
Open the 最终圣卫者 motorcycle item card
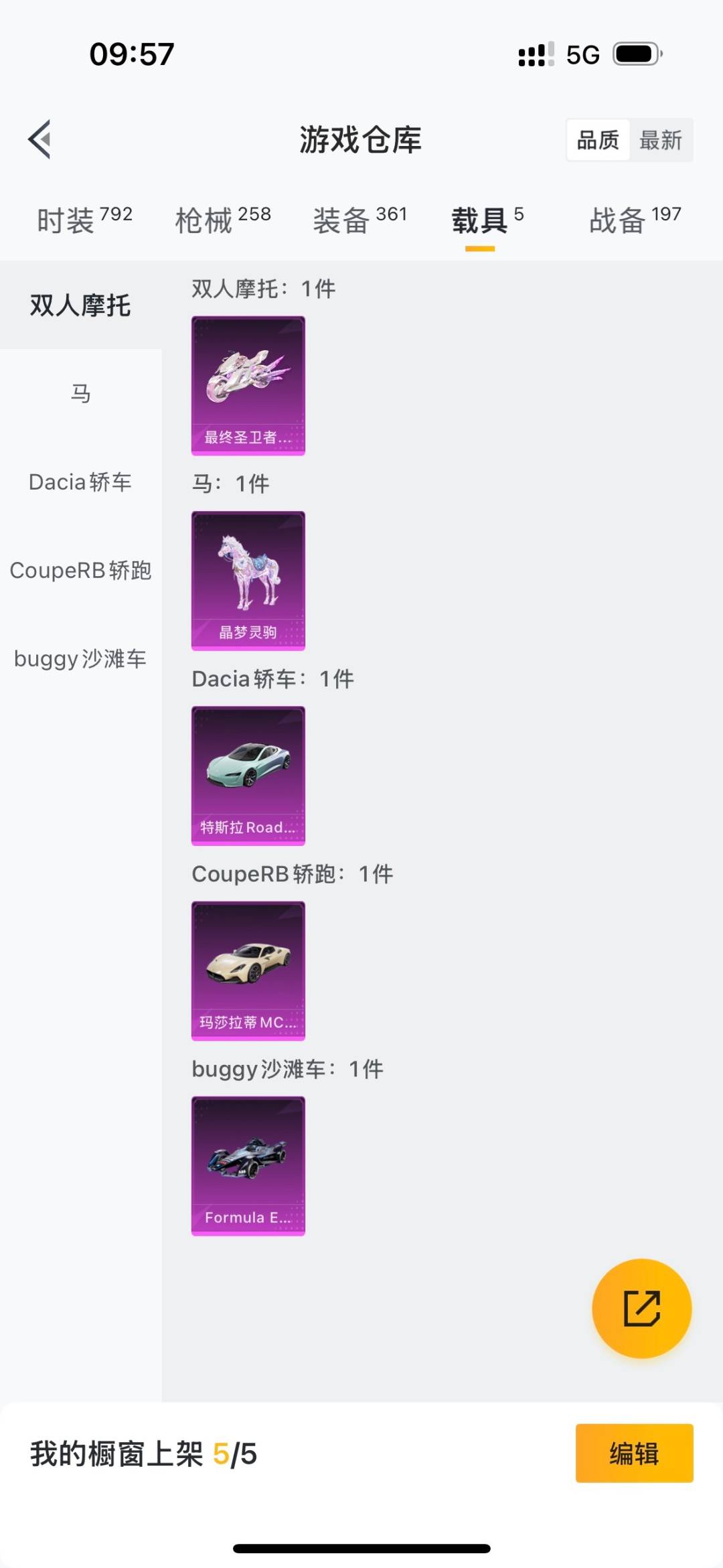coord(248,383)
